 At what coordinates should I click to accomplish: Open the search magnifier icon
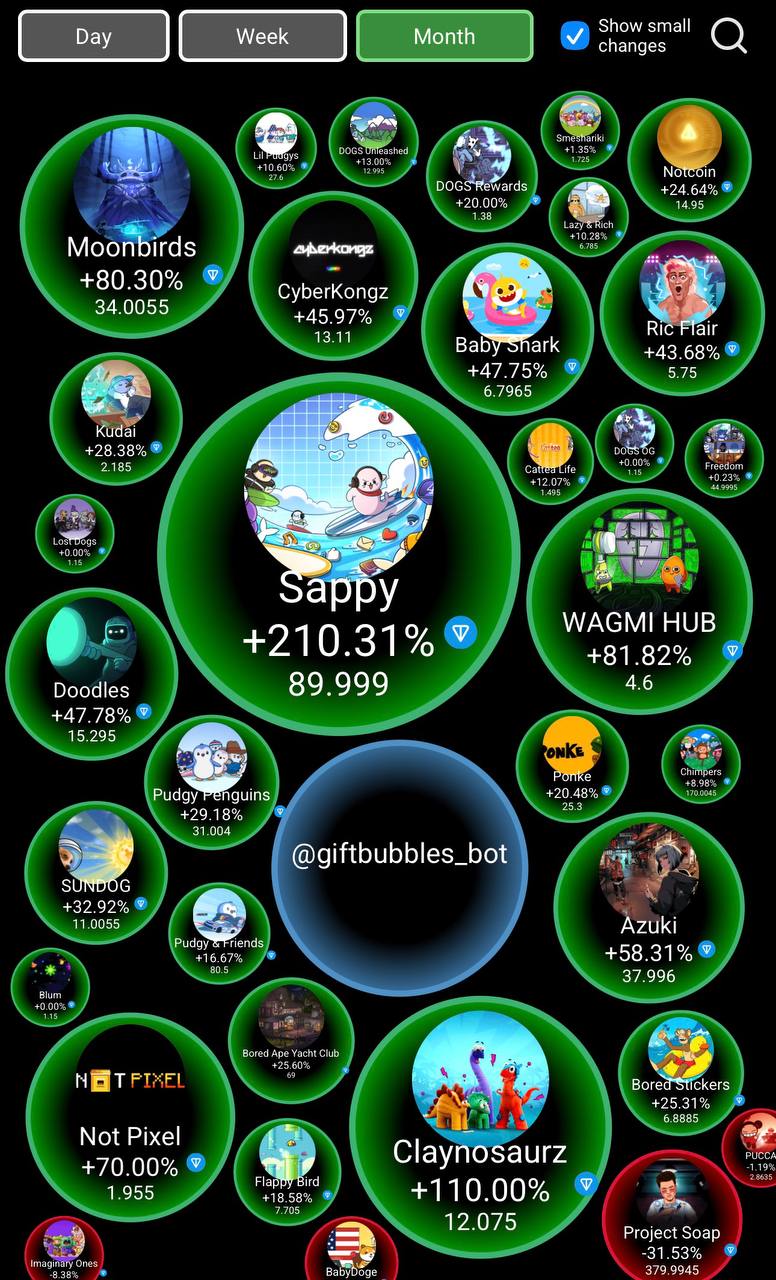[x=729, y=36]
